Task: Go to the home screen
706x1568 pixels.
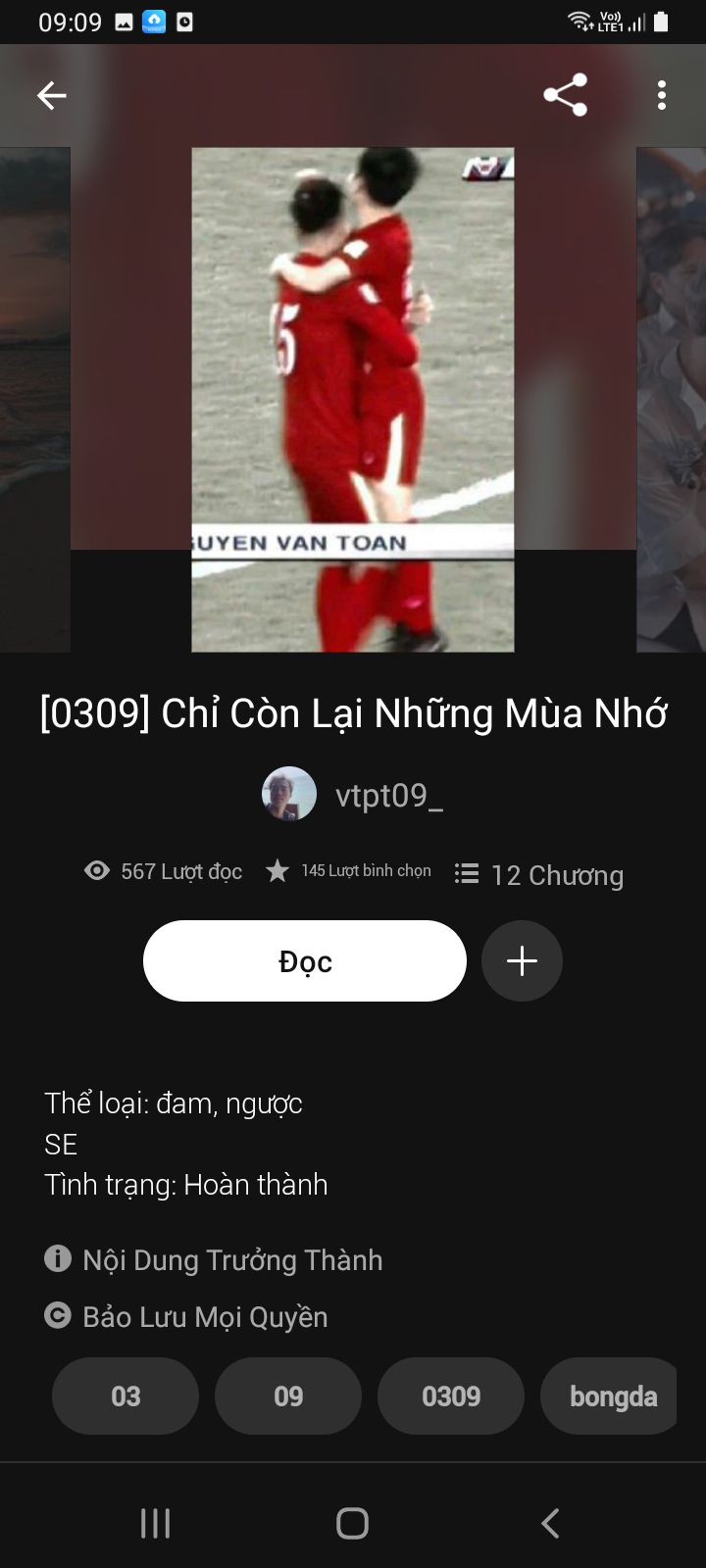Action: (x=353, y=1523)
